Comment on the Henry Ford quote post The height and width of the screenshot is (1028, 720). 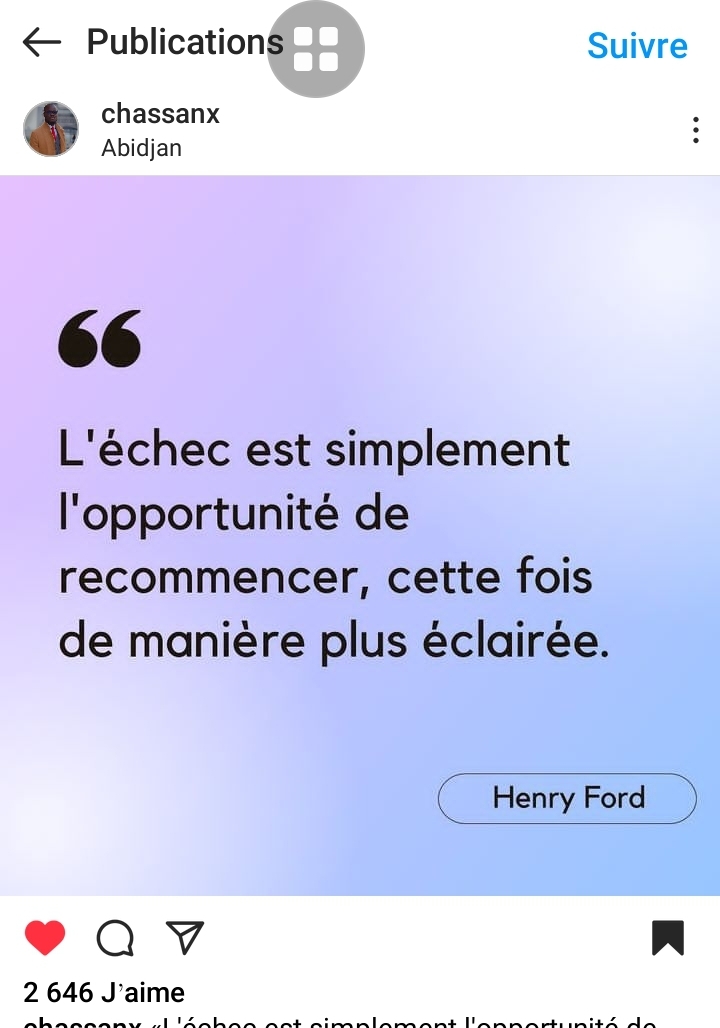tap(115, 937)
